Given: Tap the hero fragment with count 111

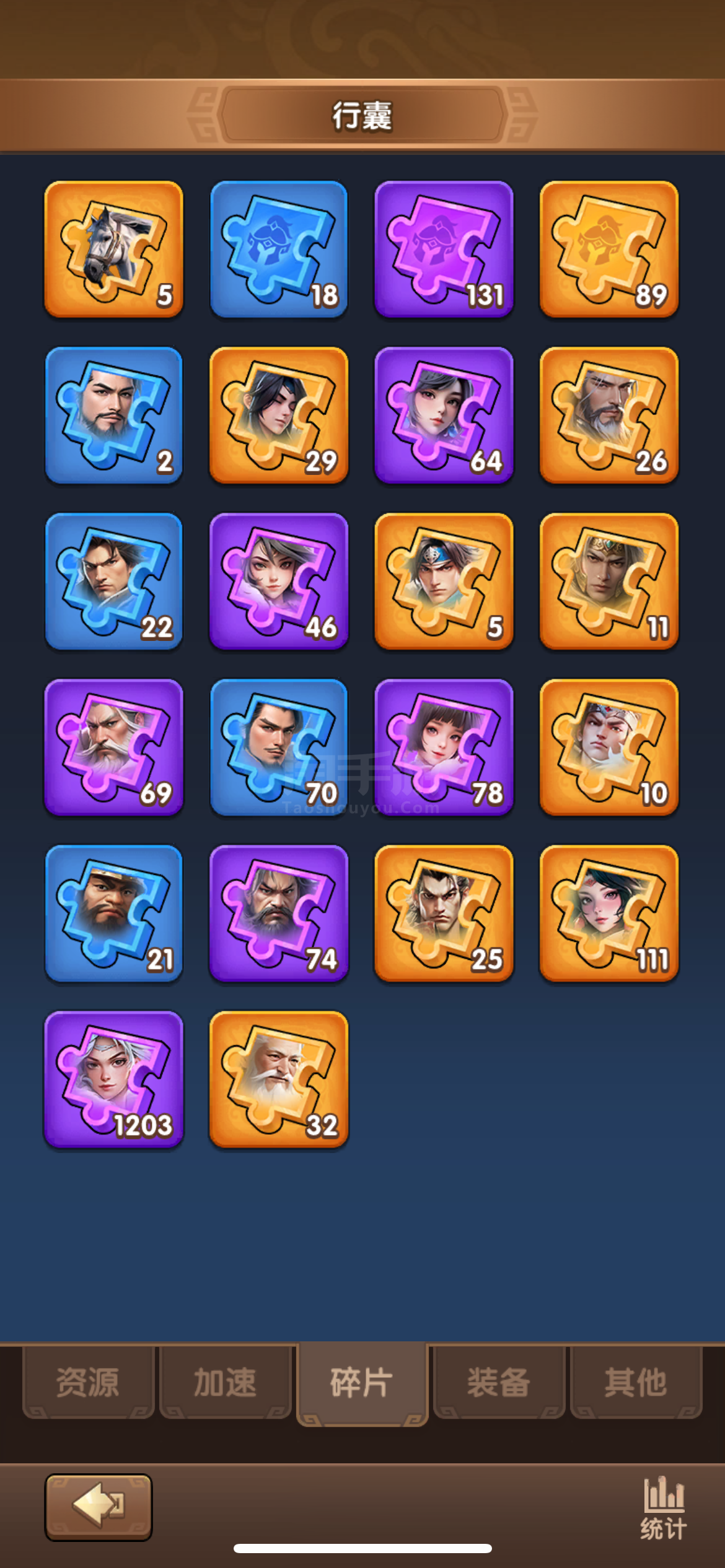Looking at the screenshot, I should (x=609, y=913).
